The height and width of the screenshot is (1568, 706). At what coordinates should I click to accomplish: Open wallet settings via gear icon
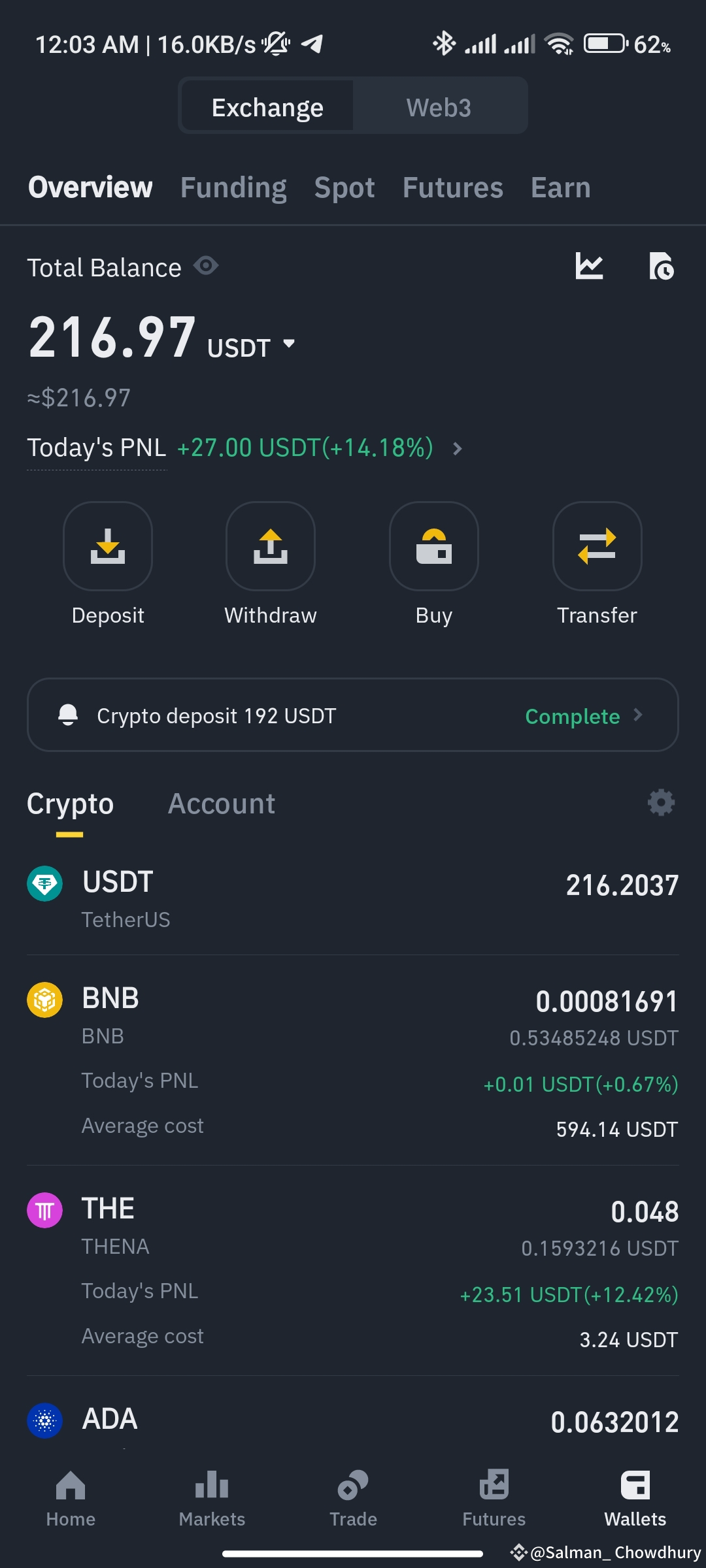pyautogui.click(x=661, y=802)
